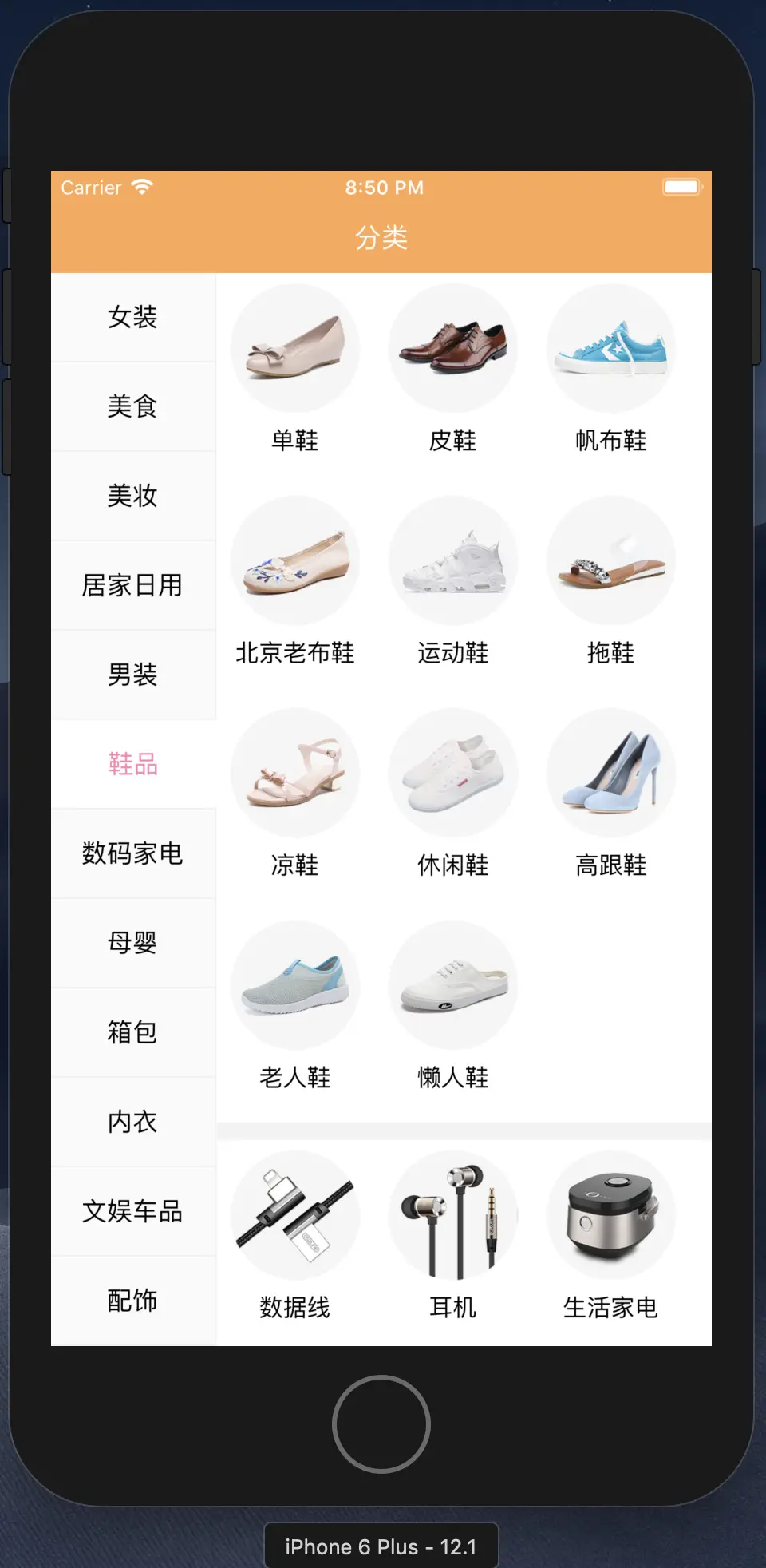Open the 美妆 category
766x1568 pixels.
133,496
